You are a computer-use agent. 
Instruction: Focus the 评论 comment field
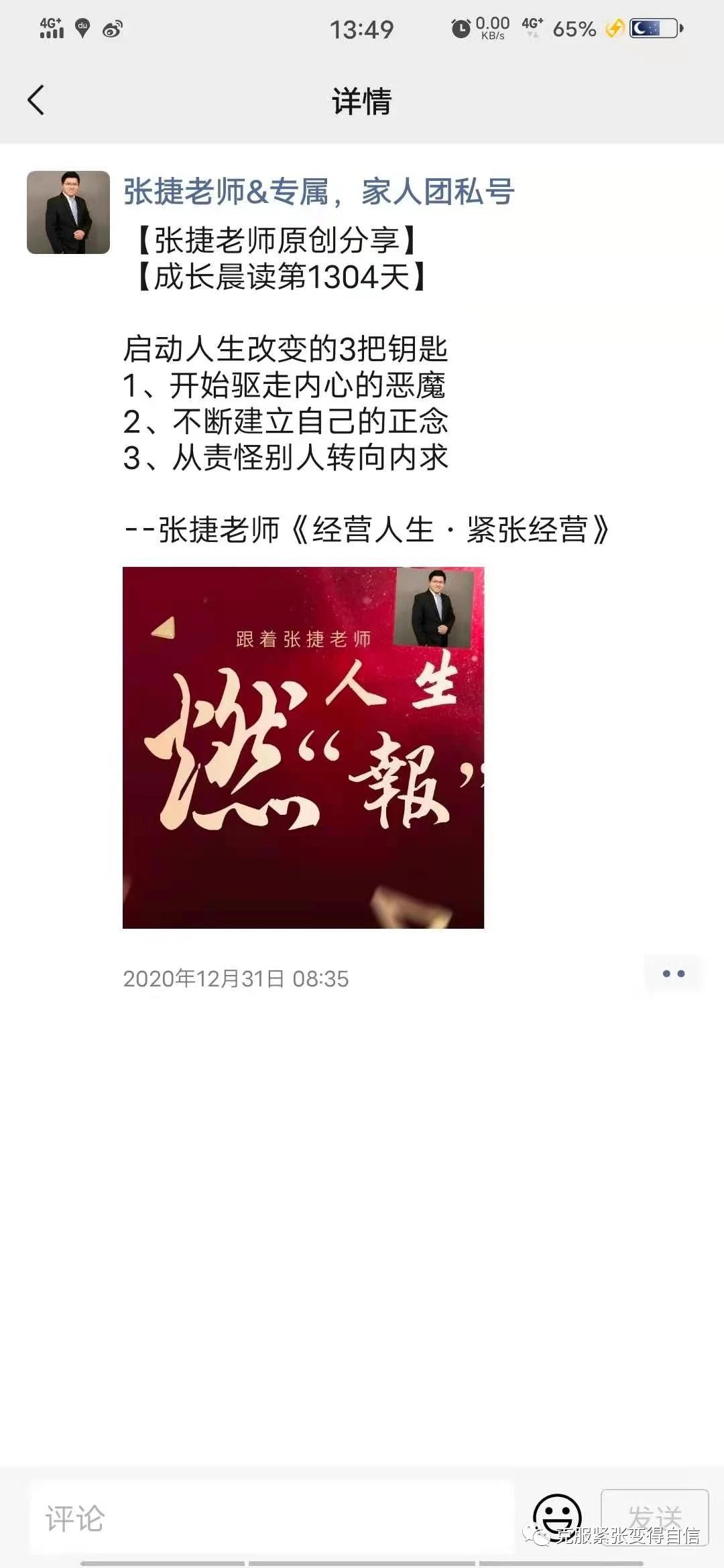pos(271,1517)
